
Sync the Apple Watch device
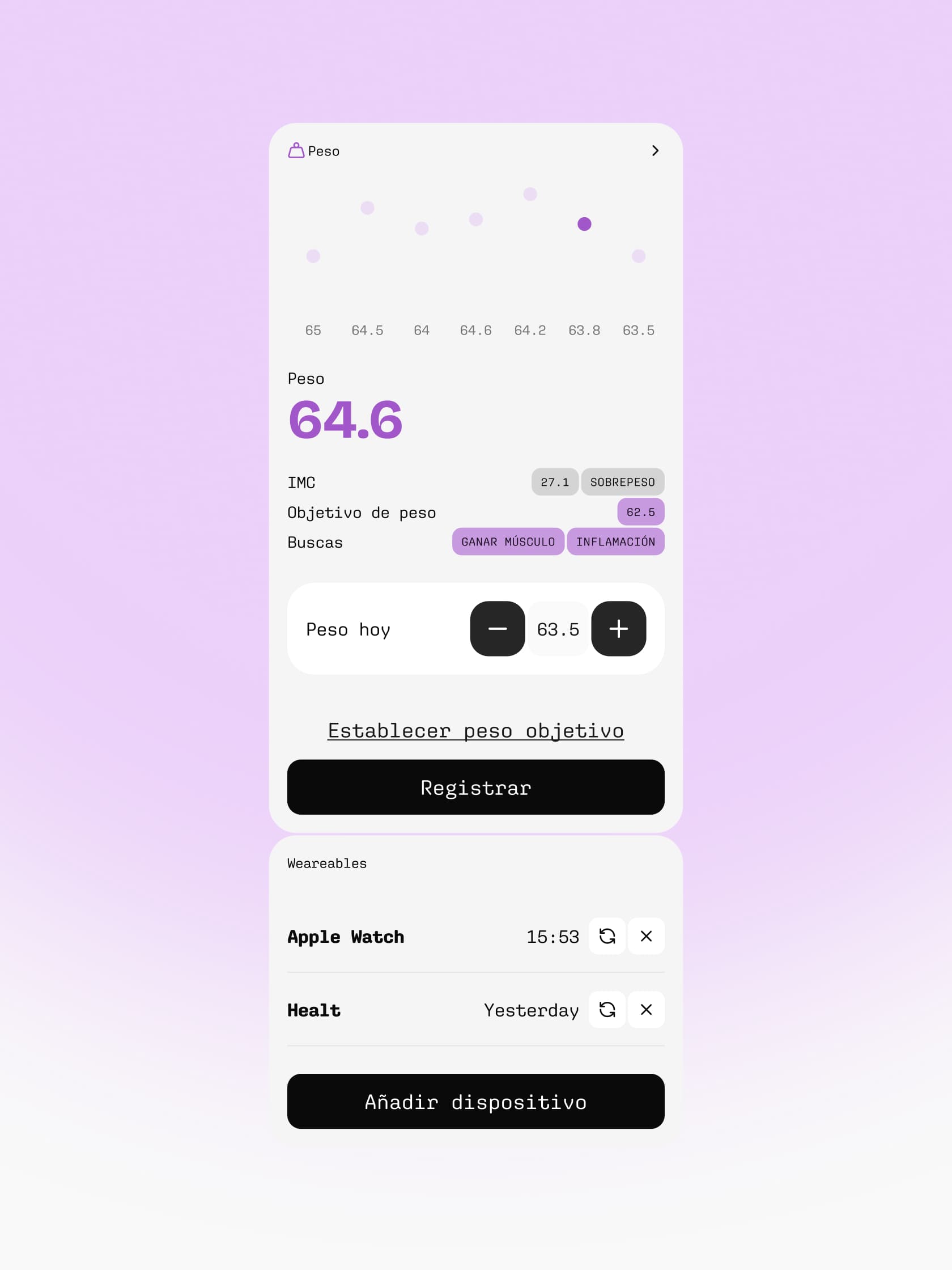[607, 937]
